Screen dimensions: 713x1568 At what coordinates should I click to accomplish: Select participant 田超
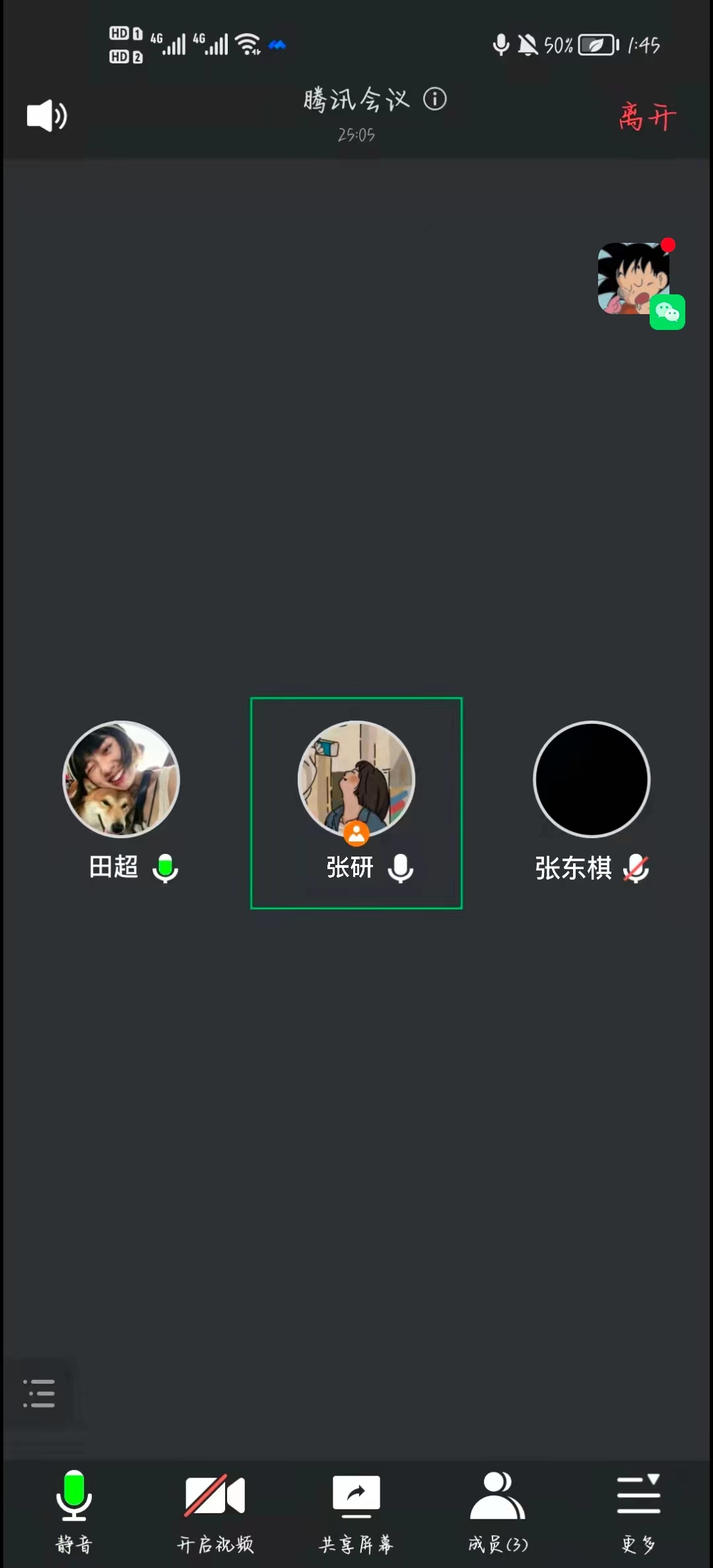121,780
